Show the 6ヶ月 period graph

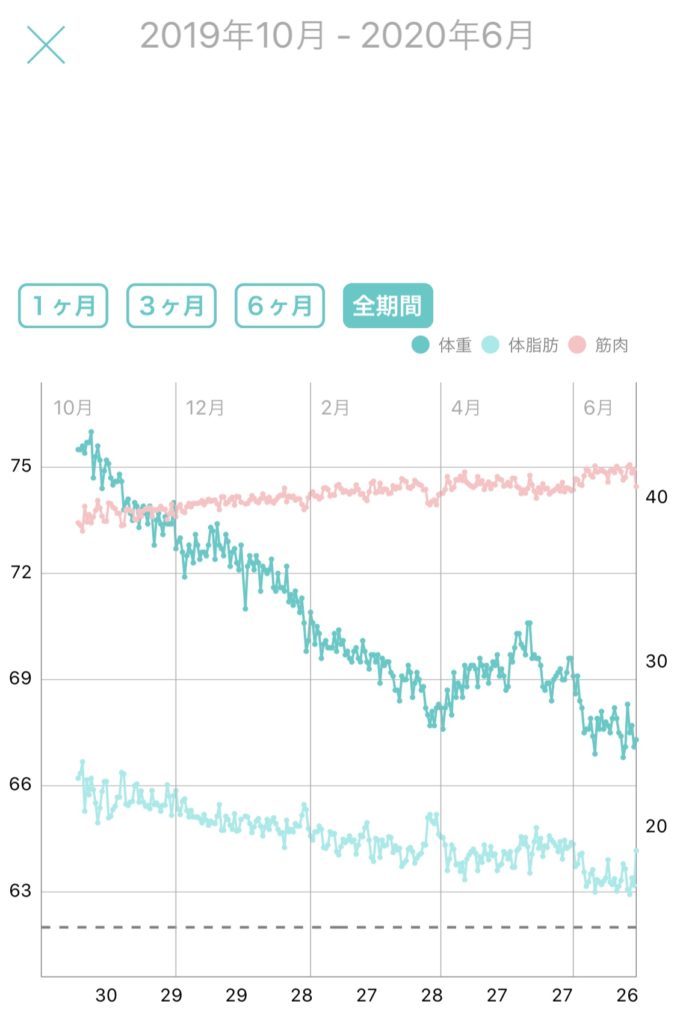pyautogui.click(x=280, y=306)
